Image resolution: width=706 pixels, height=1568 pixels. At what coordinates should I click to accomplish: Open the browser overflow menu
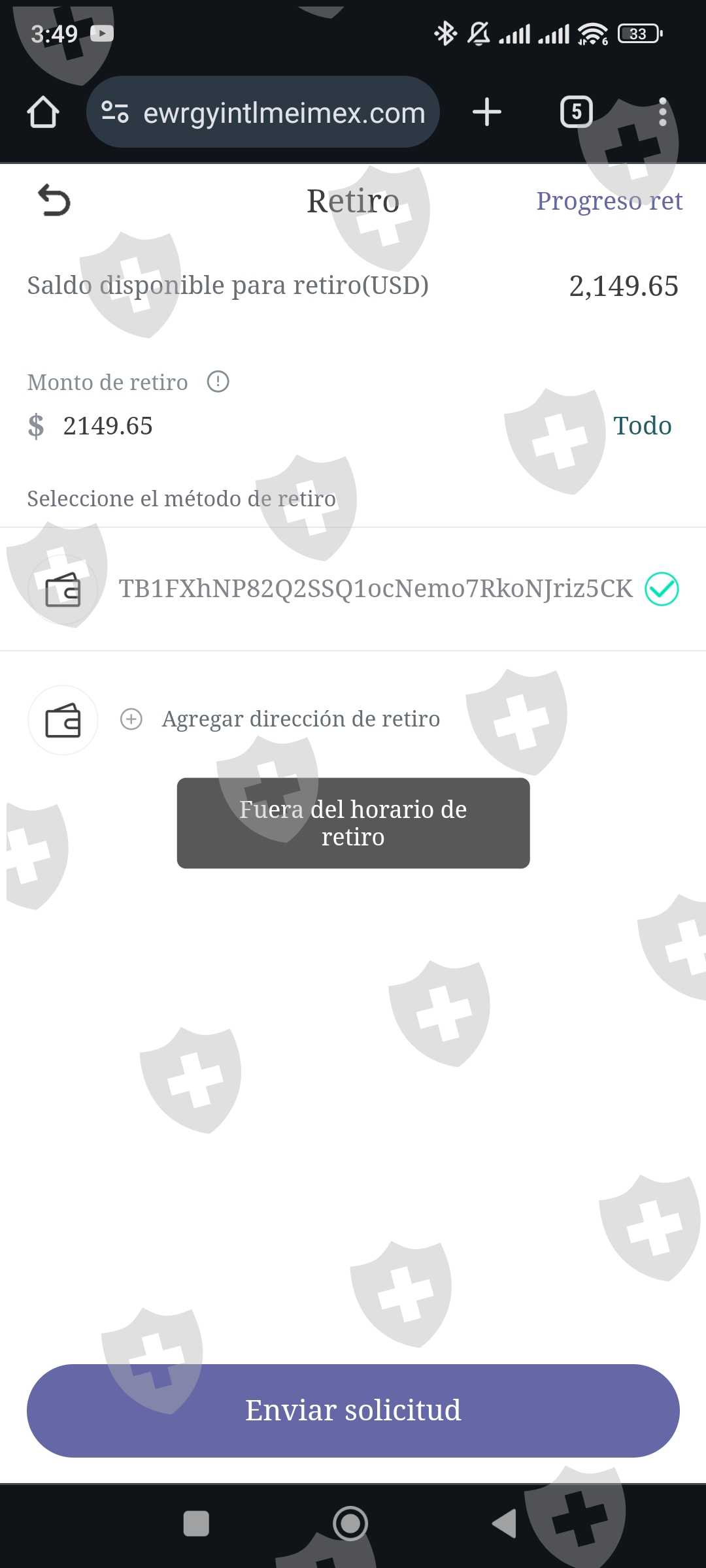(x=663, y=112)
